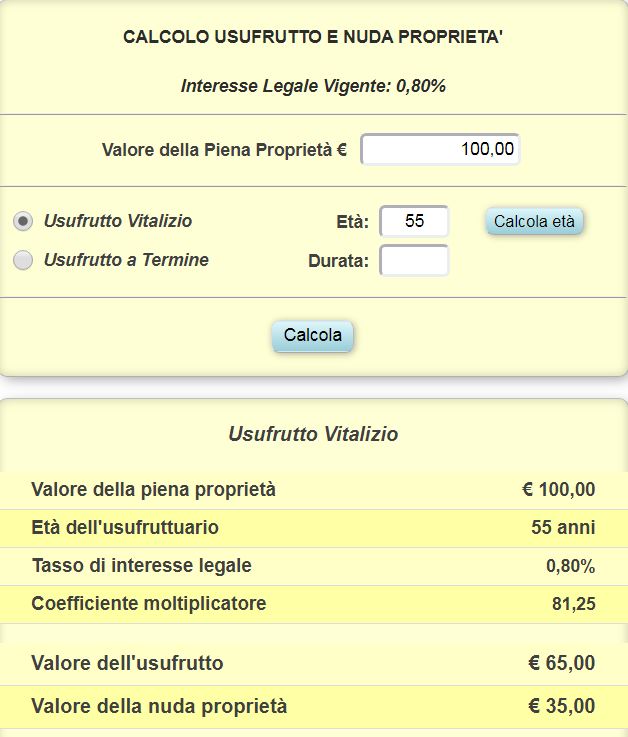Choose Usufrutto a Termine option
Image resolution: width=628 pixels, height=737 pixels.
[23, 260]
